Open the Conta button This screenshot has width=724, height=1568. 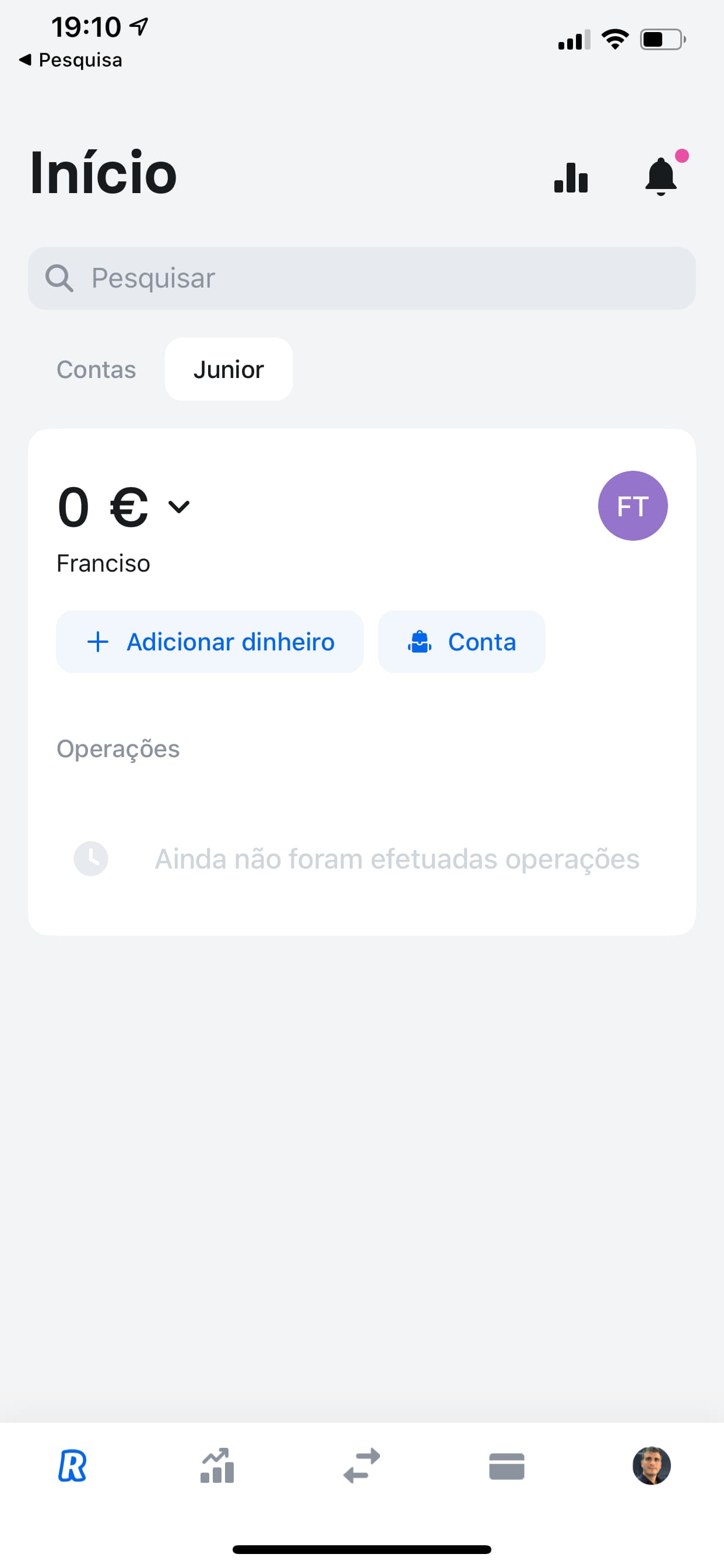(461, 642)
